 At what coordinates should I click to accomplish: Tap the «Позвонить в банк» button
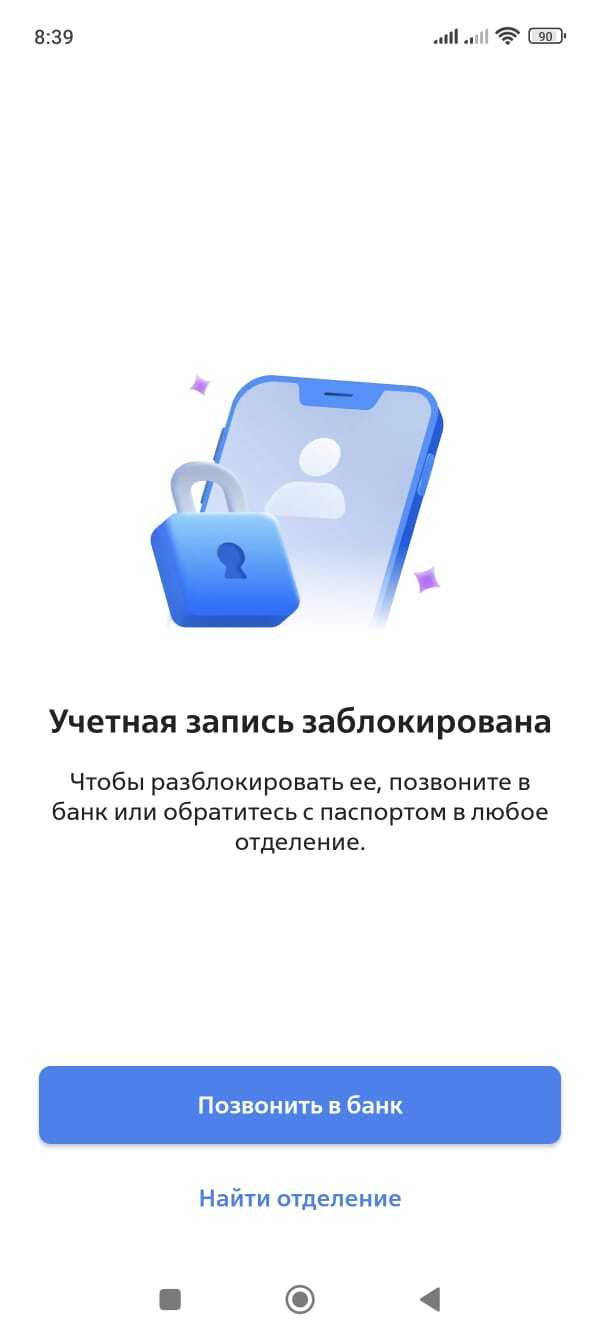(300, 1105)
